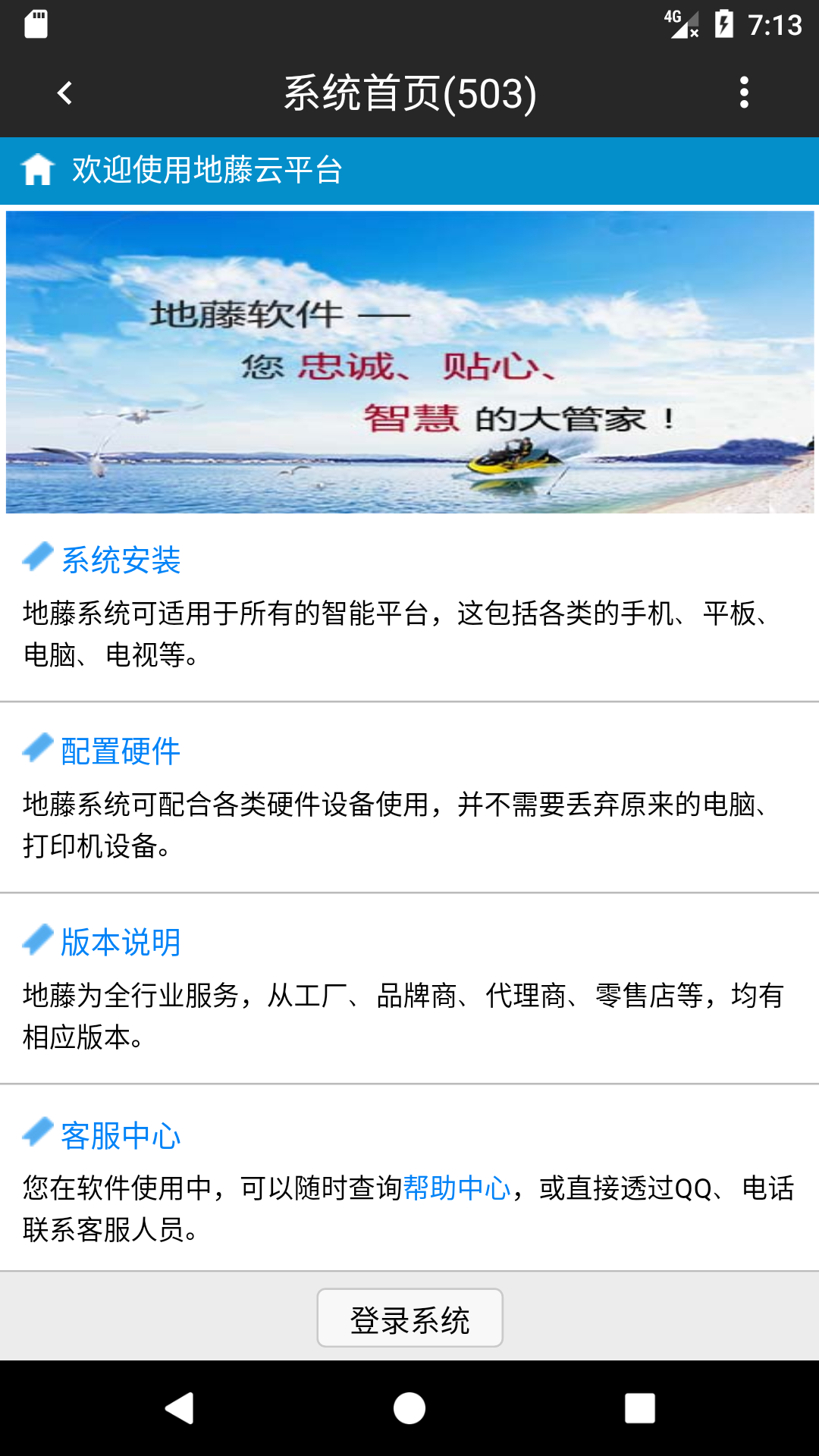Click the pencil icon beside 版本说明
819x1456 pixels.
36,940
